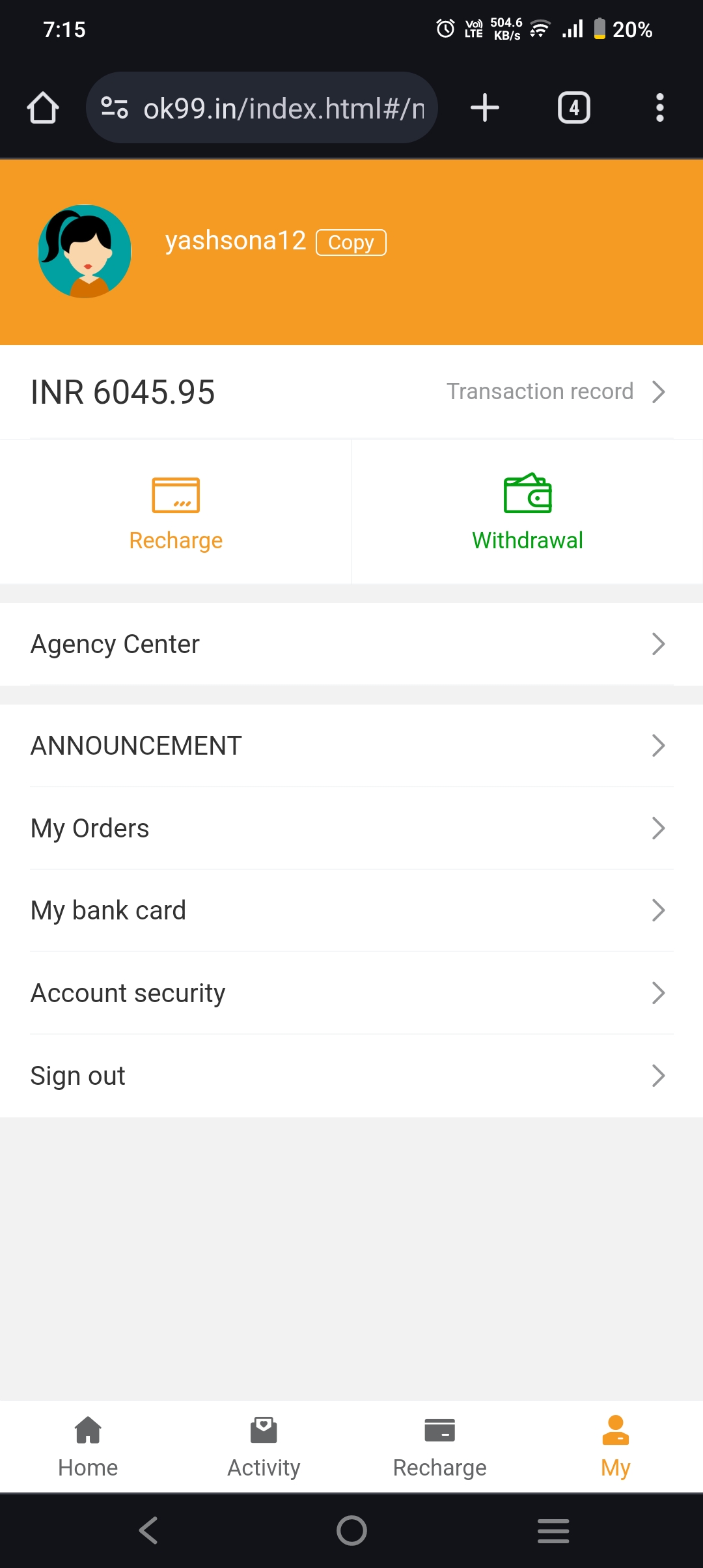This screenshot has width=703, height=1568.
Task: View the ANNOUNCEMENT section
Action: pos(351,746)
